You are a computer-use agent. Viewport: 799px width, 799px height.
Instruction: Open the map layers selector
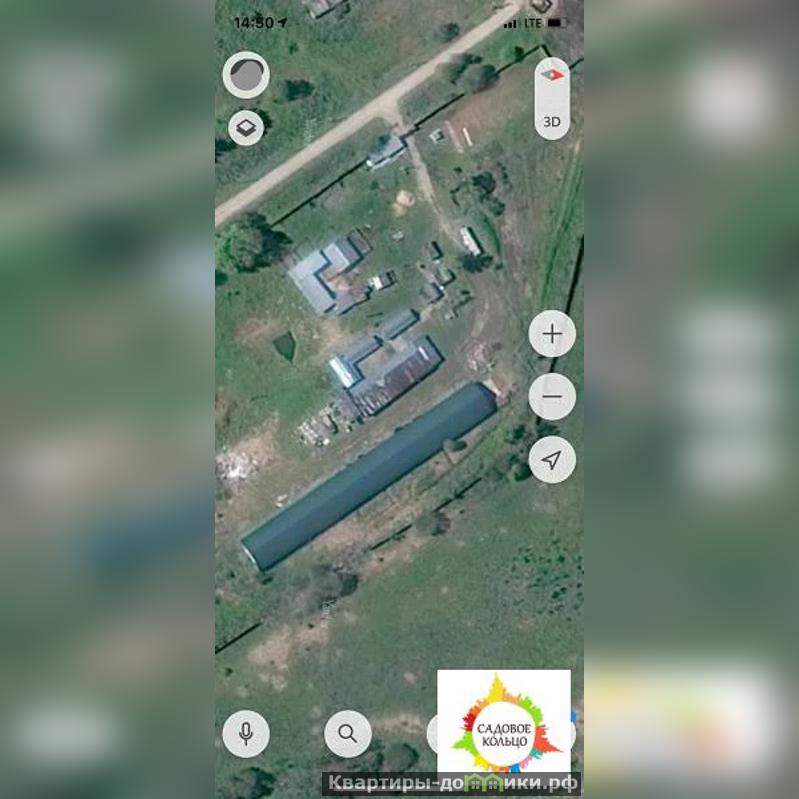point(246,128)
